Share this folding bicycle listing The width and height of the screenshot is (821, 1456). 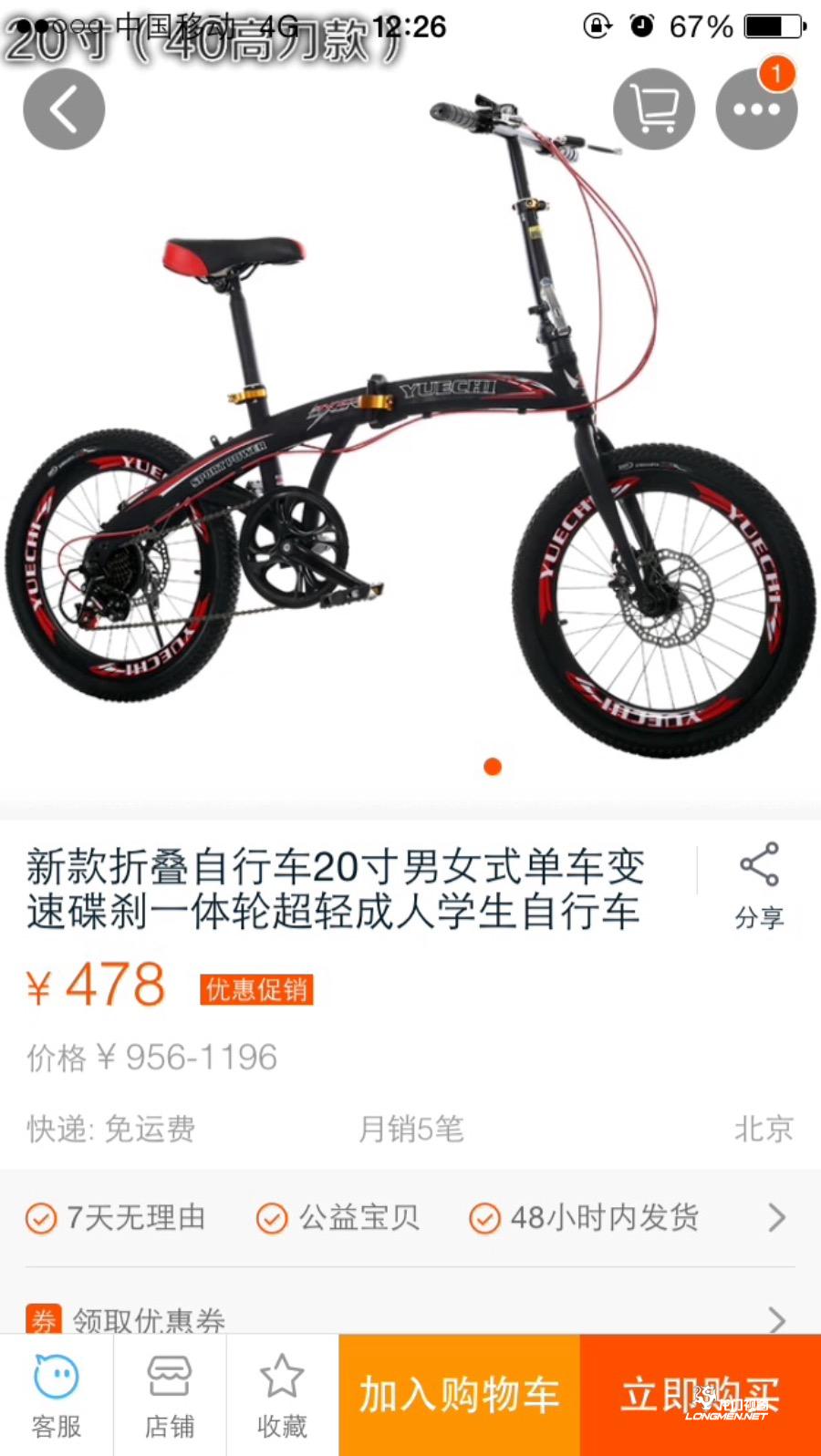(759, 884)
